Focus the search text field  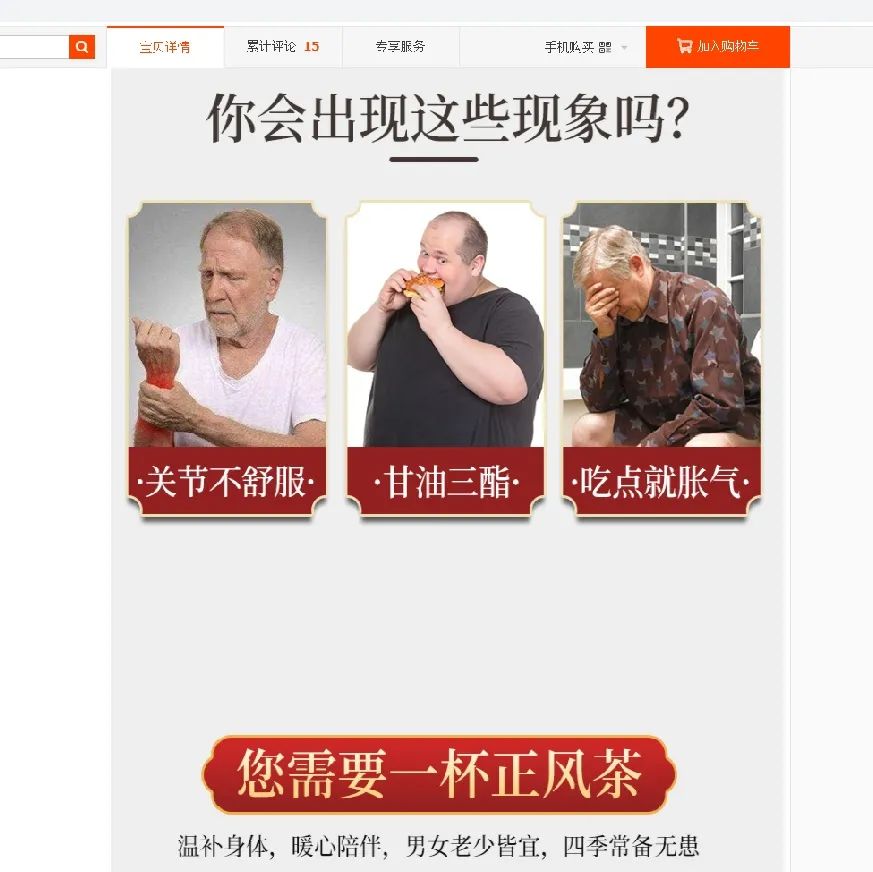tap(34, 47)
